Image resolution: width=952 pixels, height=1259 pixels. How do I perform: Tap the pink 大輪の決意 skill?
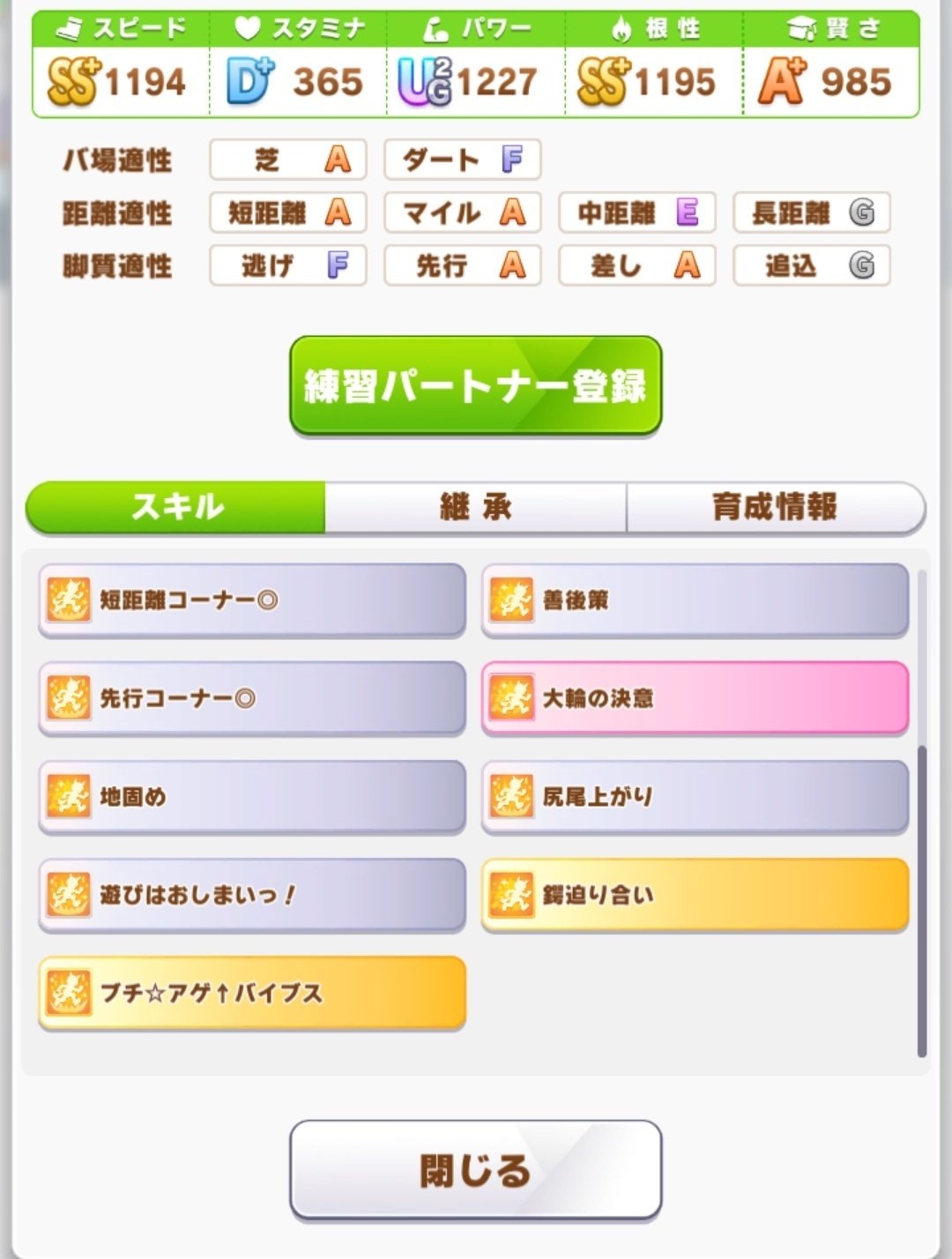coord(695,698)
